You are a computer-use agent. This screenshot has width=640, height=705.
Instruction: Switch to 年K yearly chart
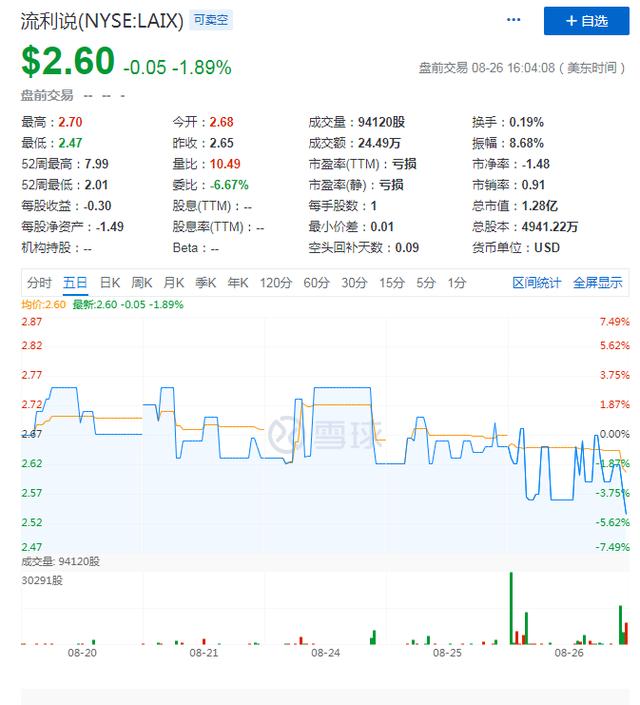pos(238,283)
